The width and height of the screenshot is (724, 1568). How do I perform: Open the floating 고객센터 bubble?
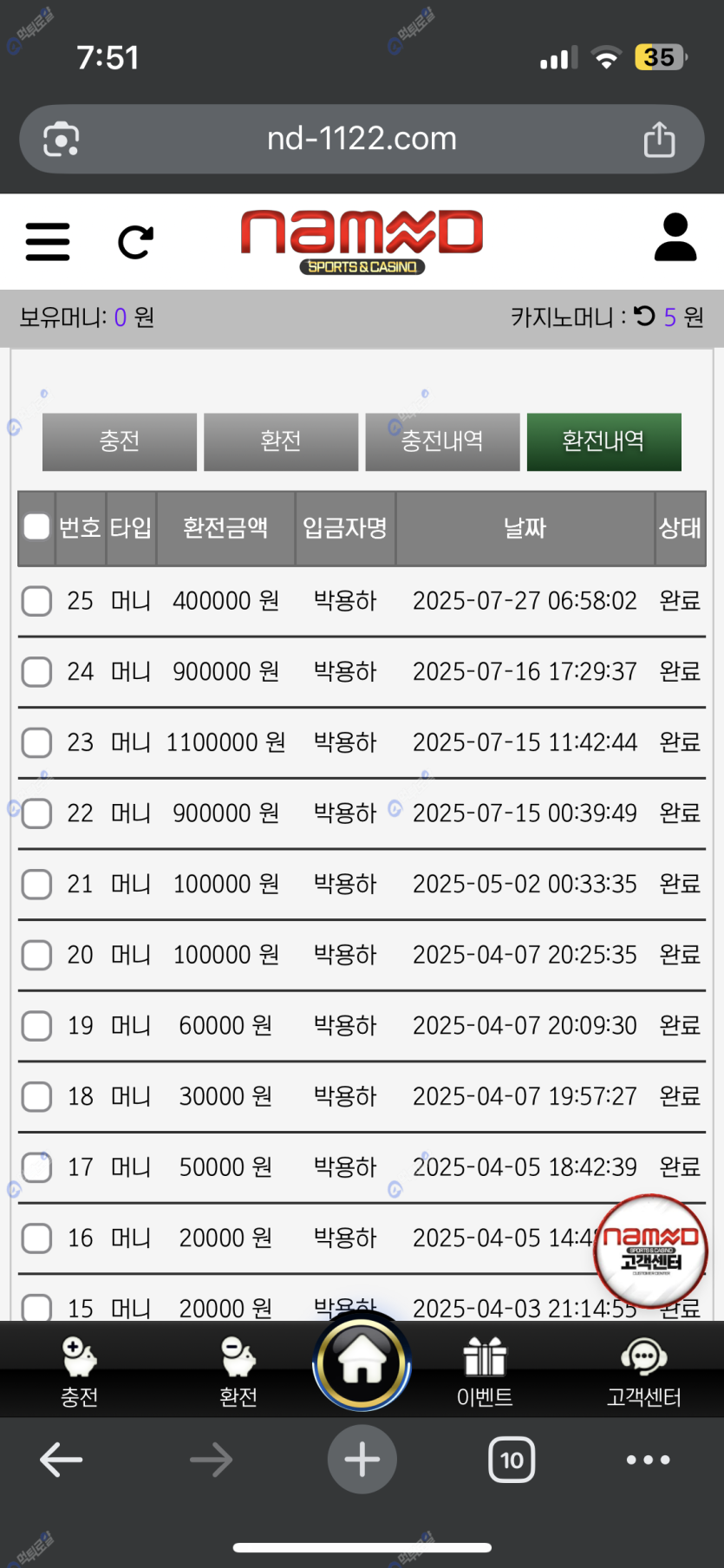point(650,1251)
